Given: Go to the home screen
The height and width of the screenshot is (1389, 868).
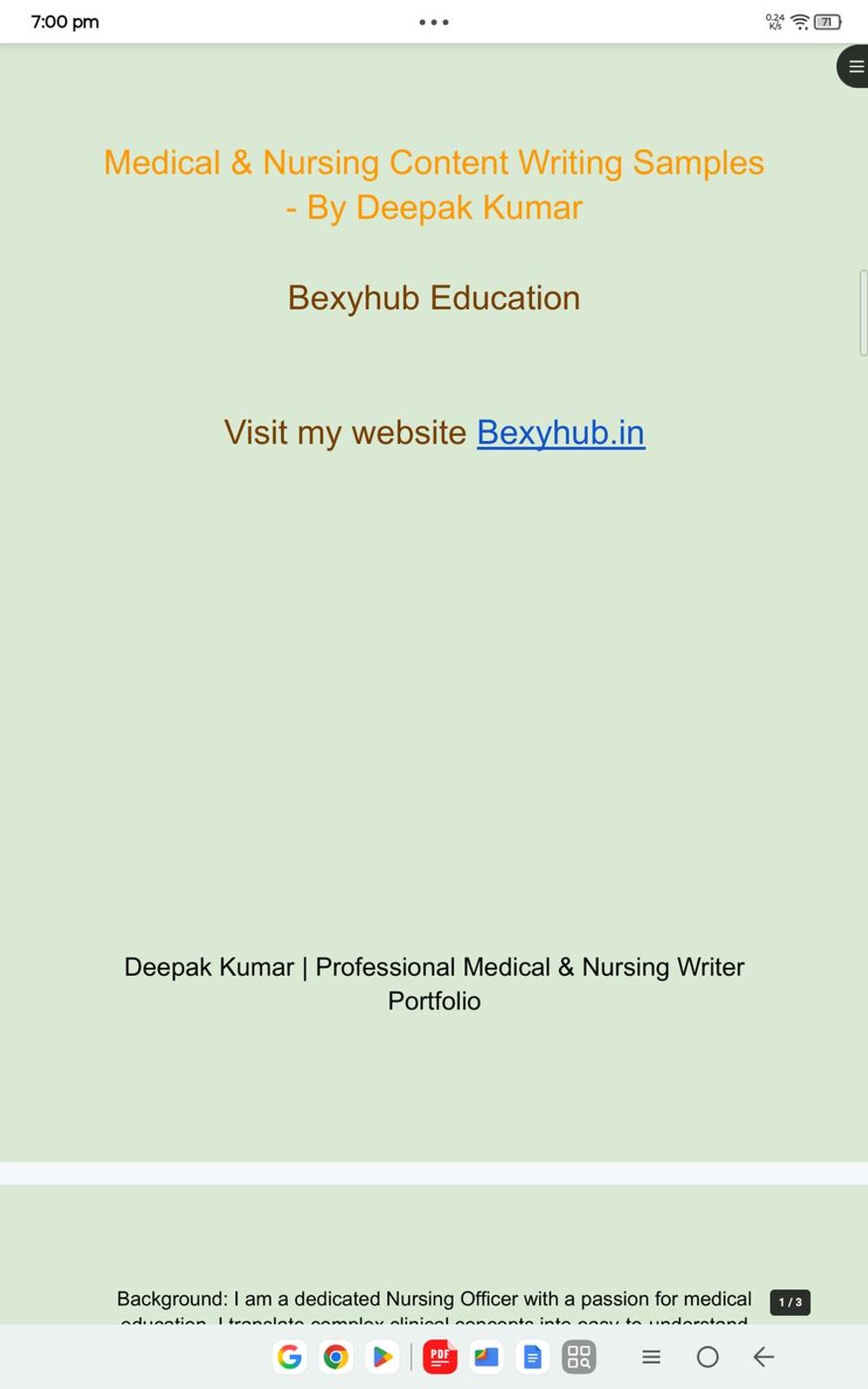Looking at the screenshot, I should point(707,1357).
